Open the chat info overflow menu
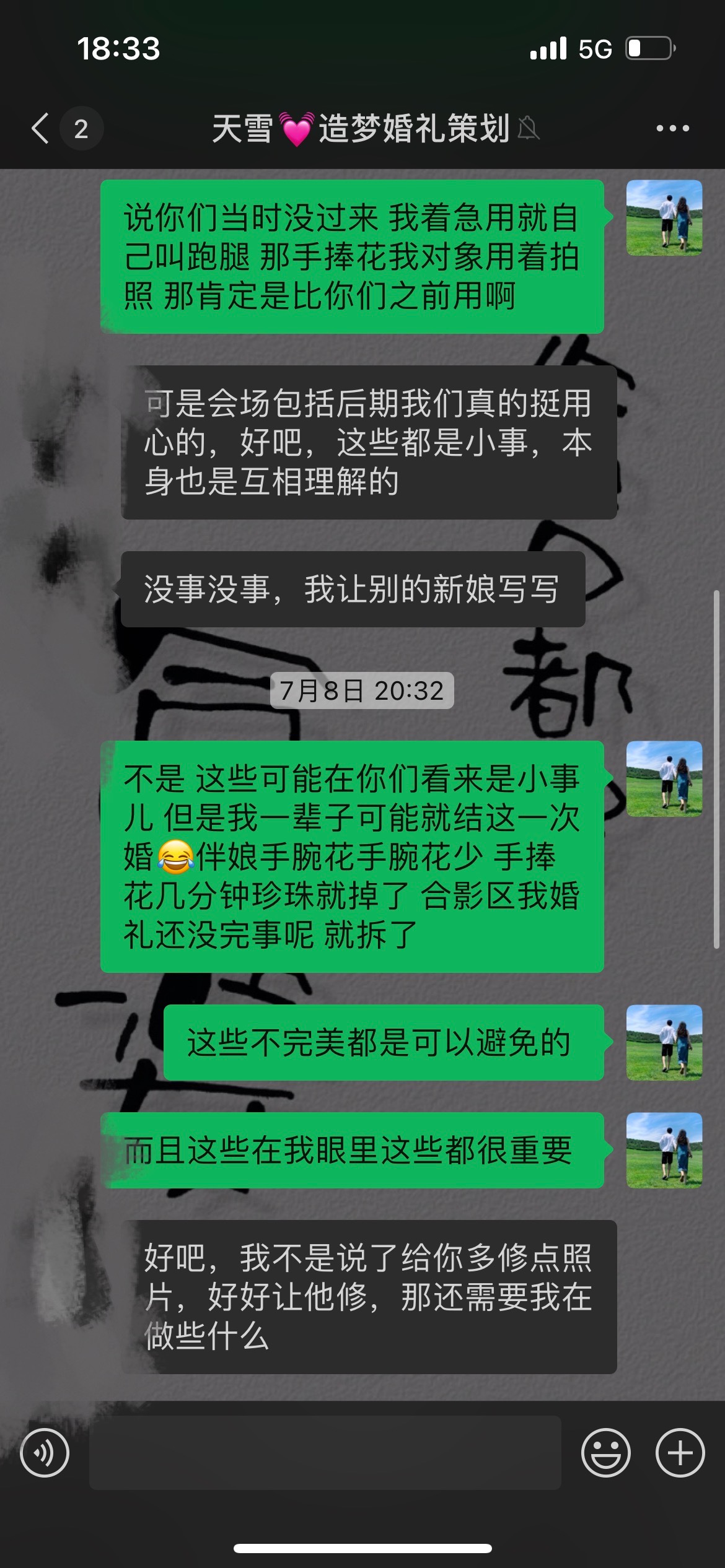 tap(672, 128)
